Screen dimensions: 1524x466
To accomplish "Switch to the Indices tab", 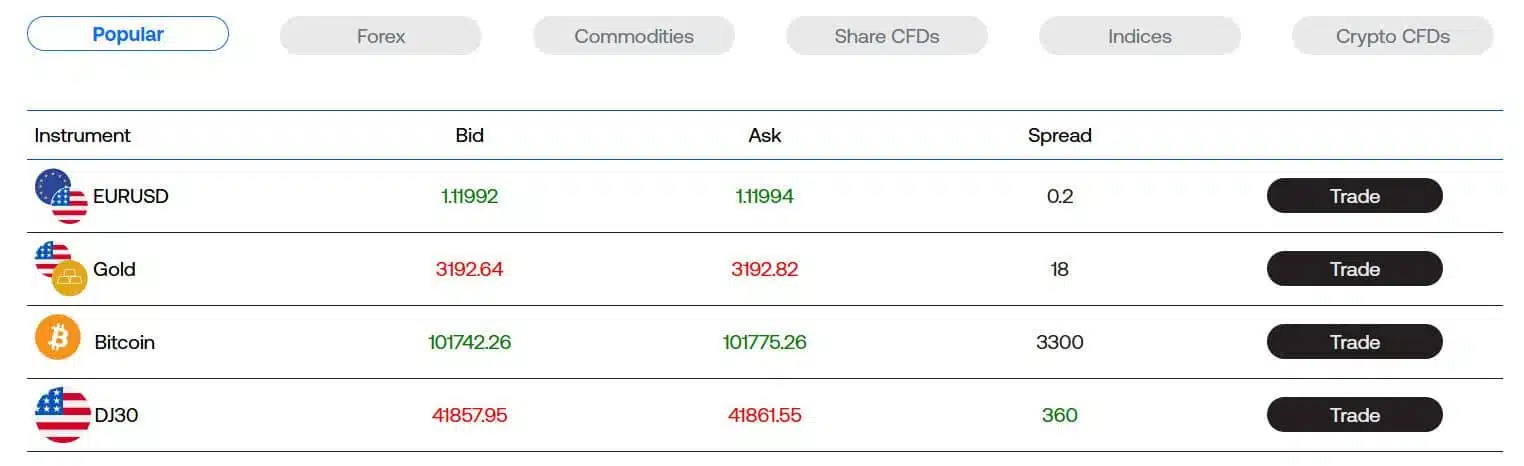I will (1140, 36).
